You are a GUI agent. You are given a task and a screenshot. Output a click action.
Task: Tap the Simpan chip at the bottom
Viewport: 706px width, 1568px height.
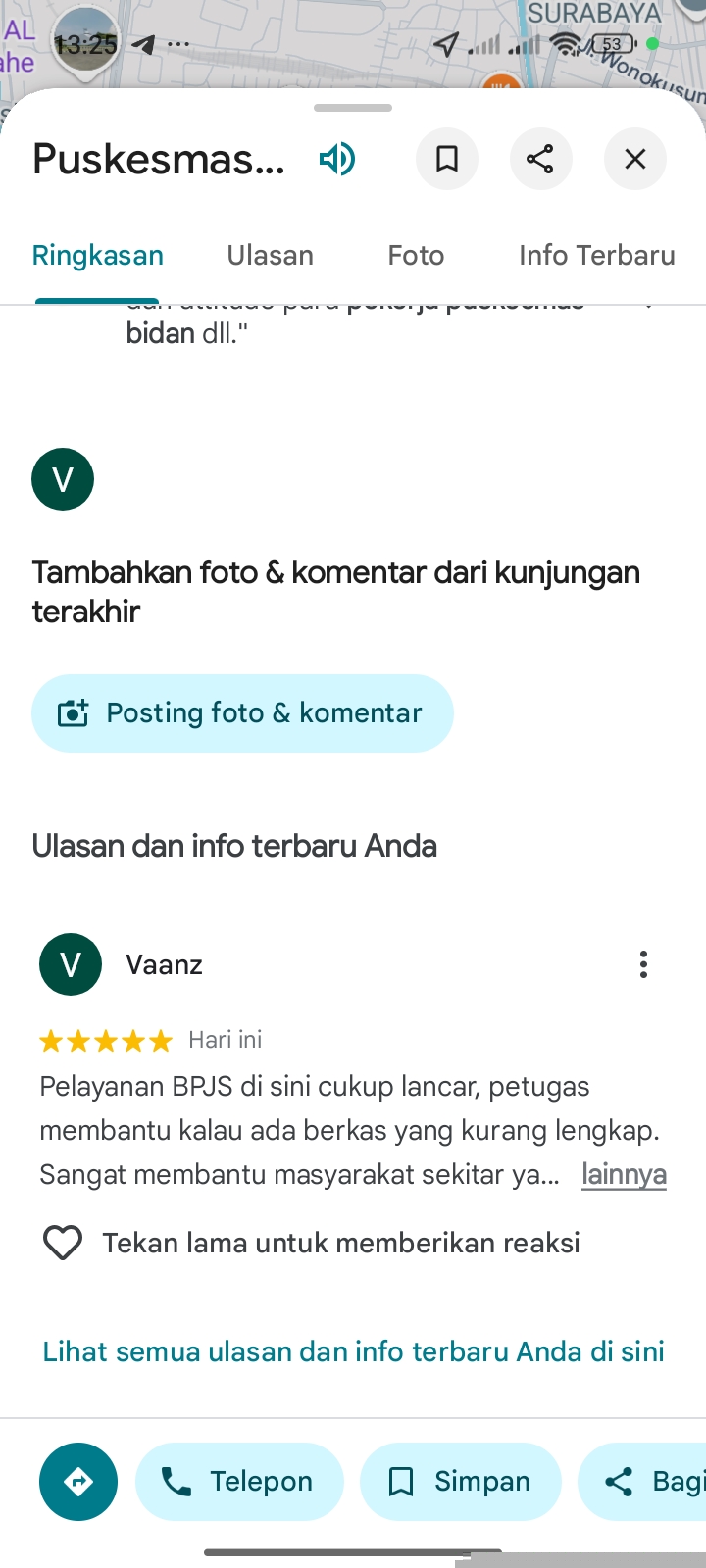[x=461, y=1482]
